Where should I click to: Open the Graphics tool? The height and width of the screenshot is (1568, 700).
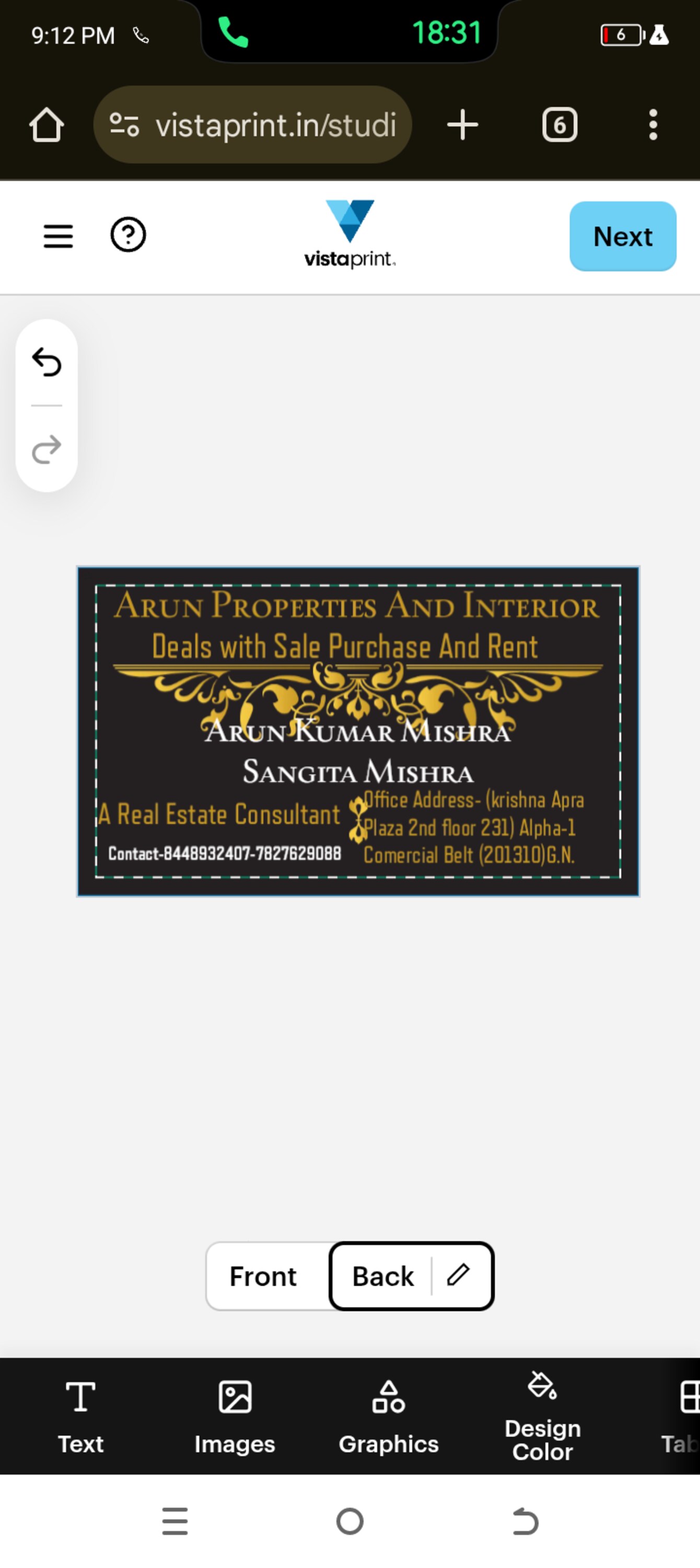click(x=389, y=1416)
